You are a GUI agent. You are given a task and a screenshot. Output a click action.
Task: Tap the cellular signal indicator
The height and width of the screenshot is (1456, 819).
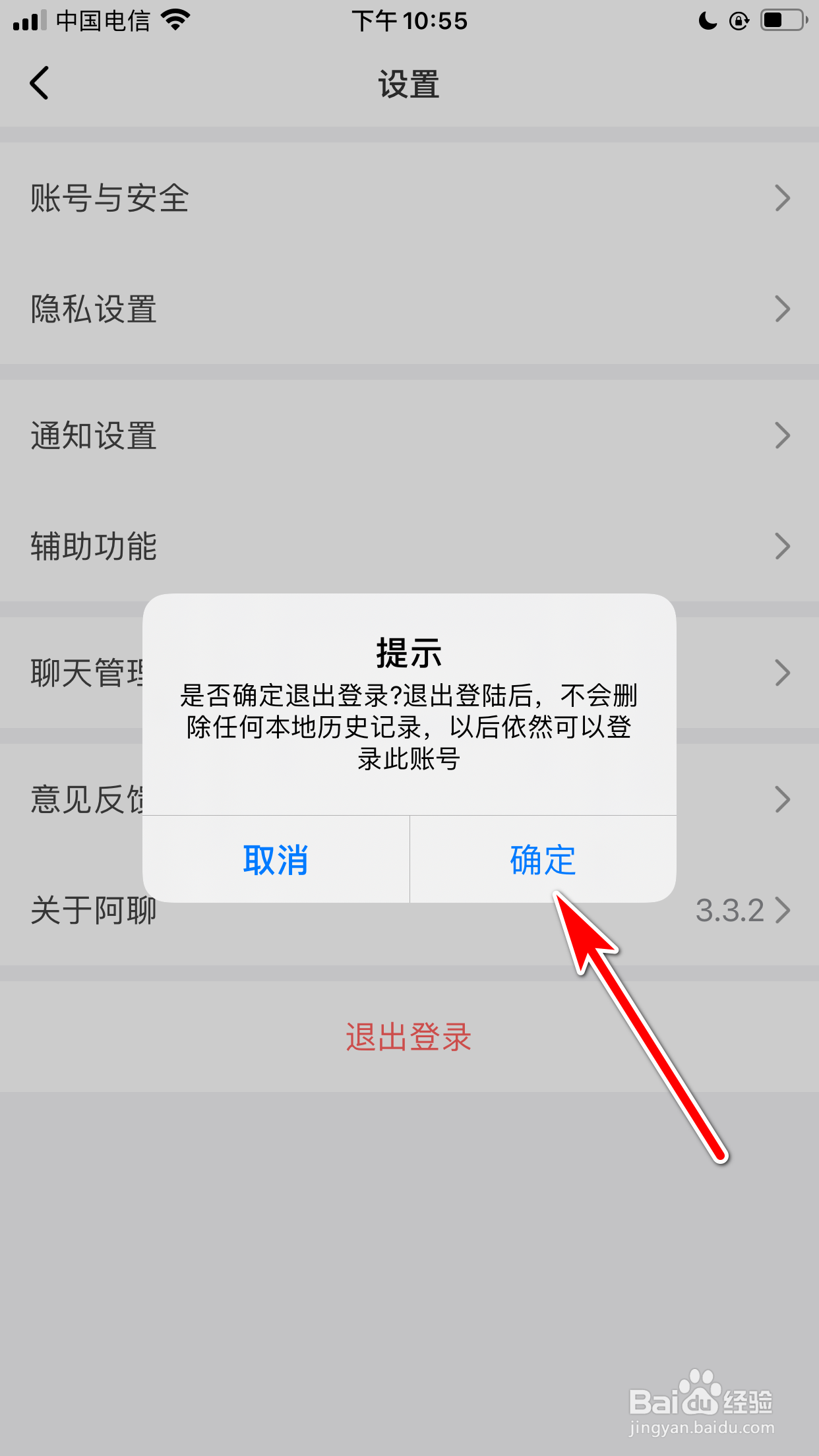[29, 20]
